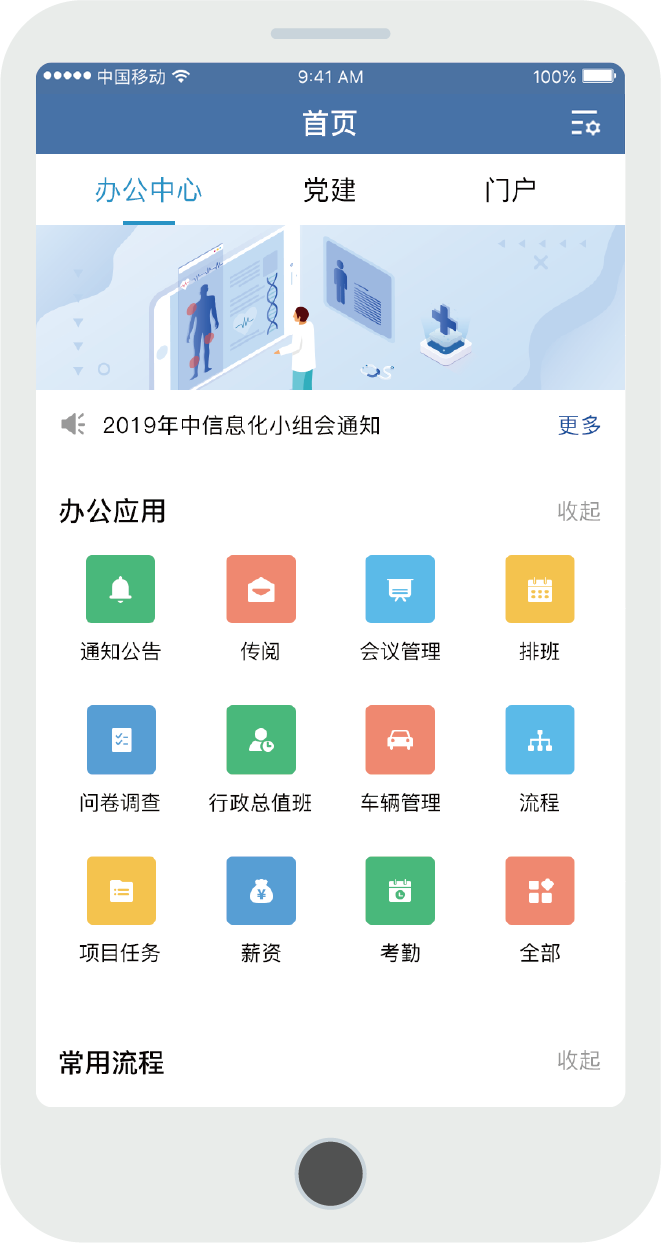Collapse the 常用流程 section
661x1243 pixels.
pyautogui.click(x=579, y=1060)
